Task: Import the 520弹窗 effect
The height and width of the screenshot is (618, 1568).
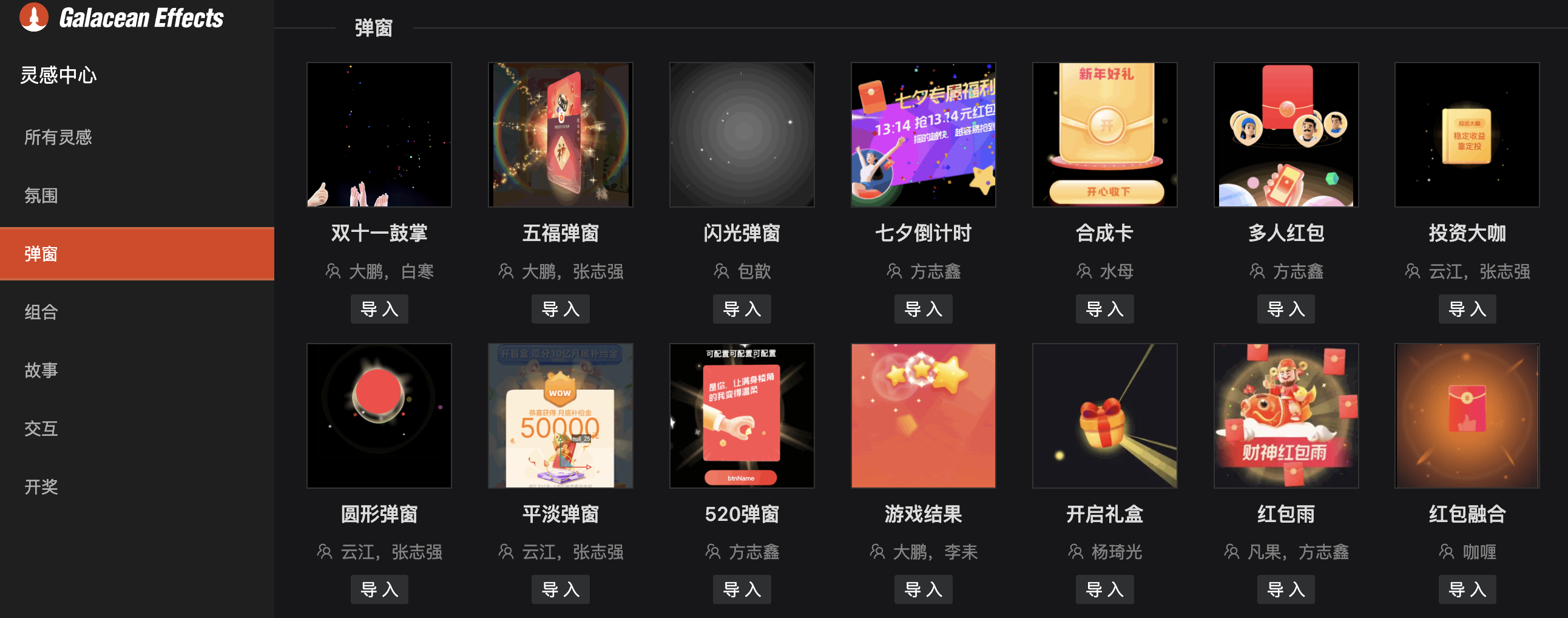Action: [x=742, y=589]
